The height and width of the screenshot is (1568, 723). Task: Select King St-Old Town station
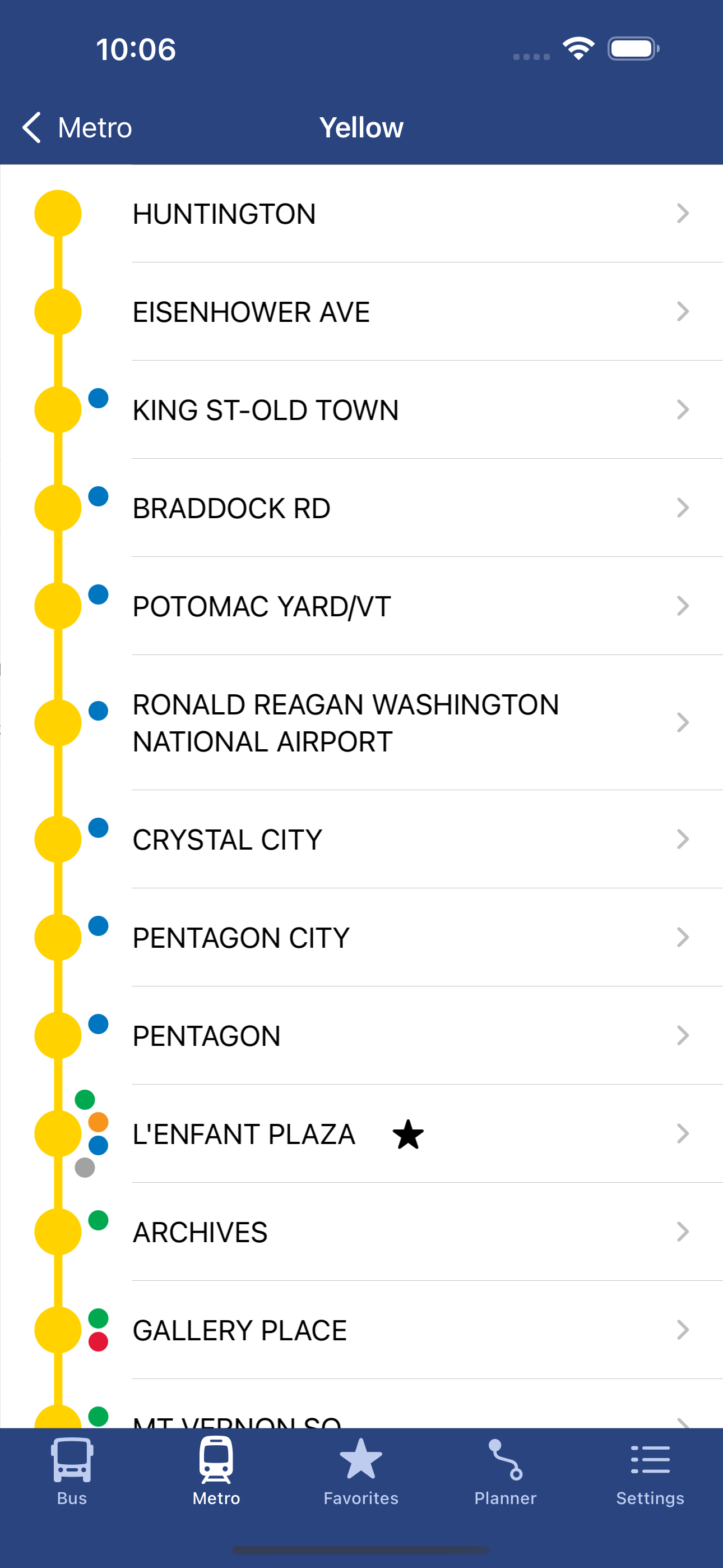click(x=361, y=409)
